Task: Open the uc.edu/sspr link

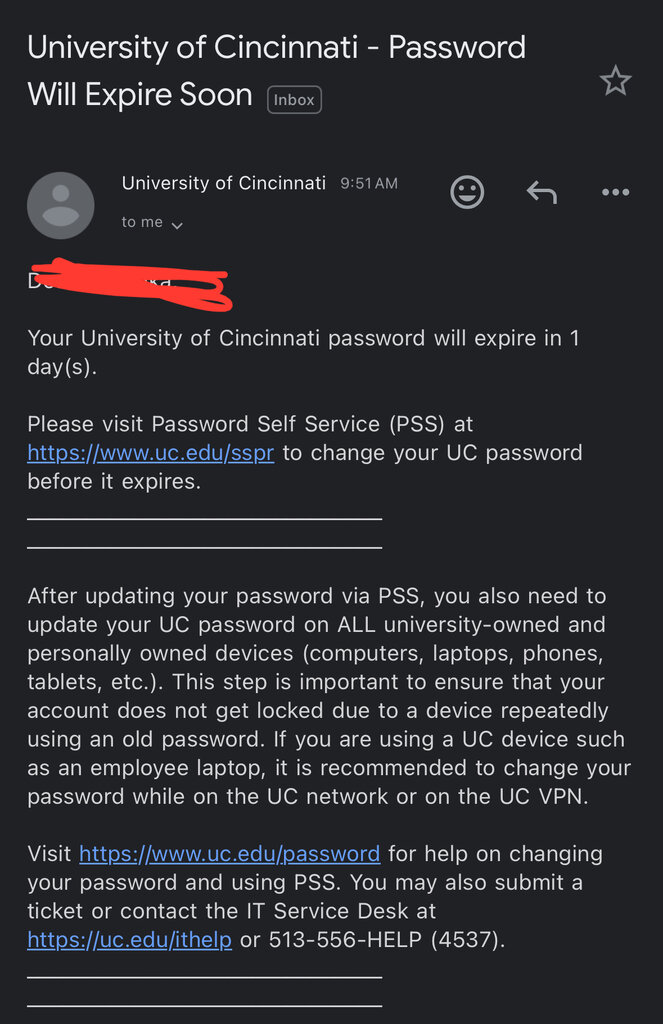Action: 151,453
